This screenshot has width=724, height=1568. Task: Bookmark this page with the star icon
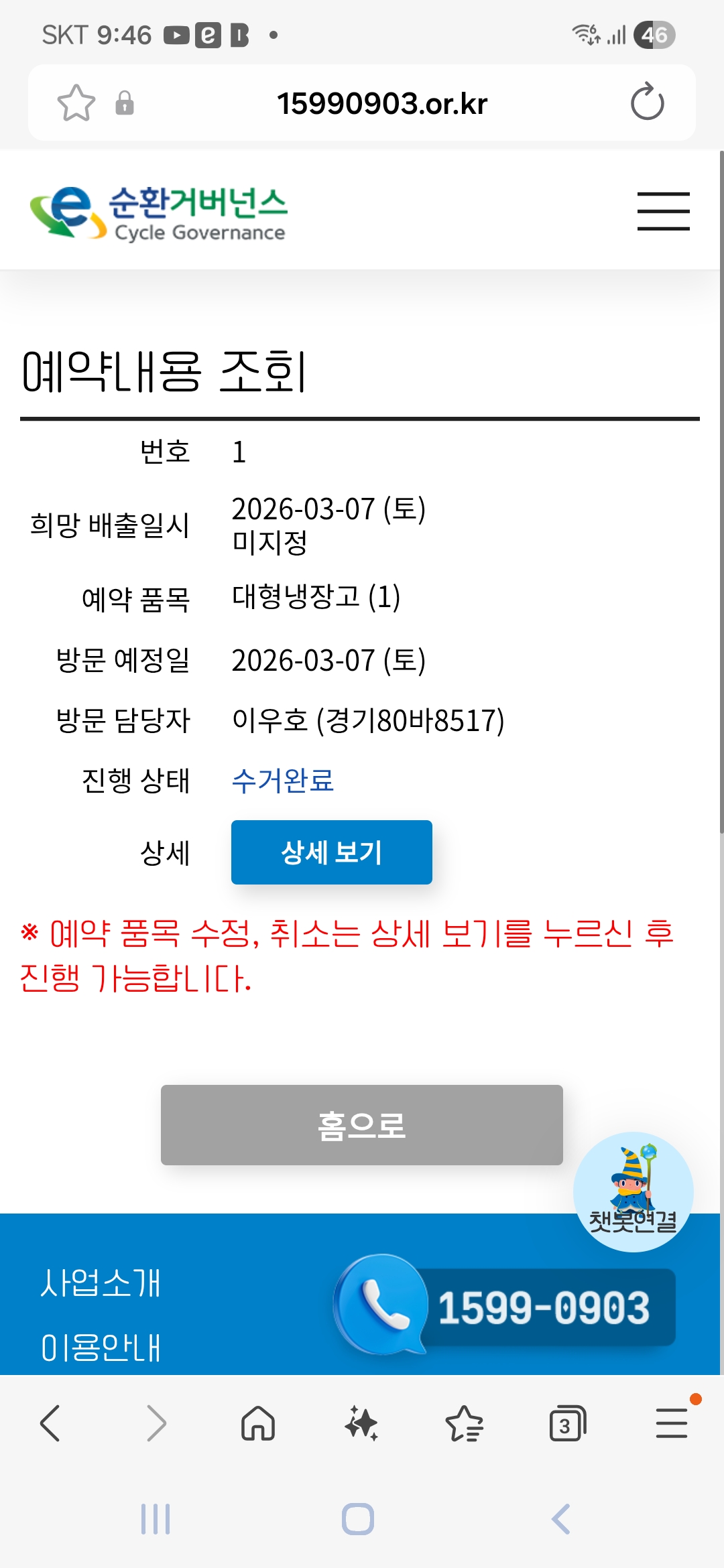(76, 103)
